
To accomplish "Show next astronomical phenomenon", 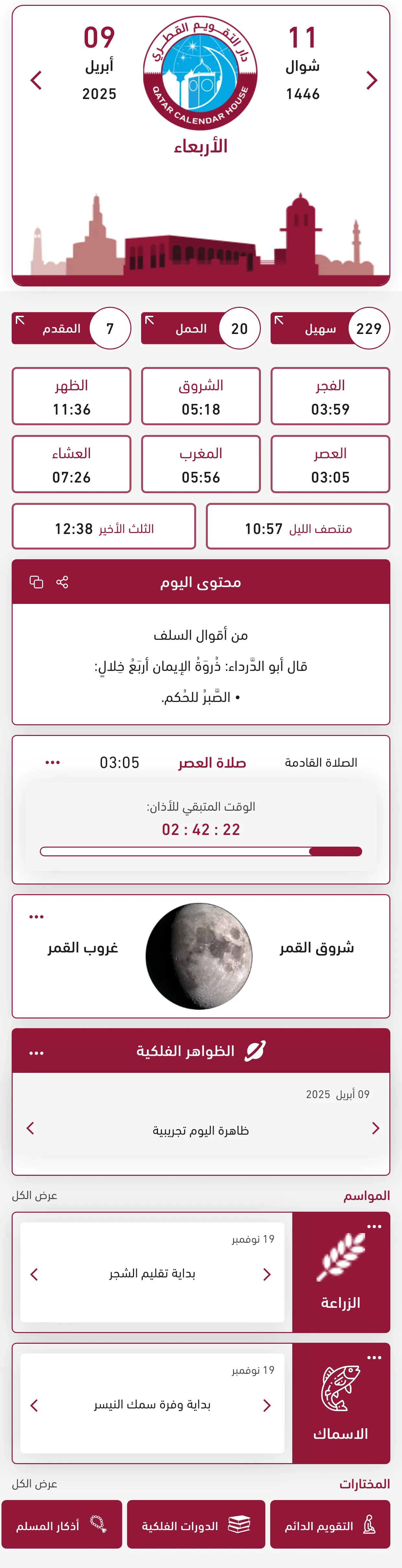I will (30, 1128).
